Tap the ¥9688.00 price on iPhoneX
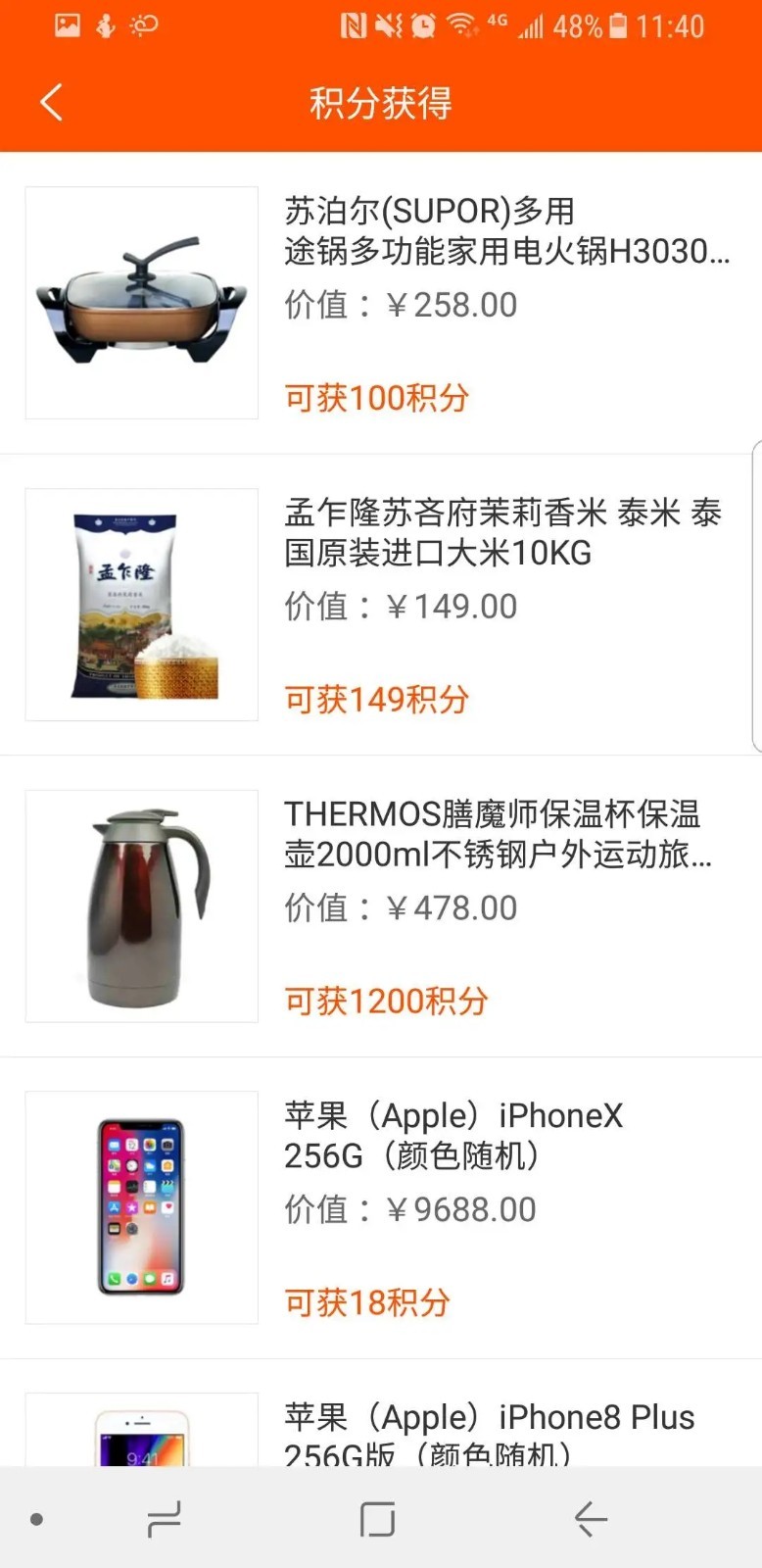The image size is (762, 1568). click(408, 1208)
